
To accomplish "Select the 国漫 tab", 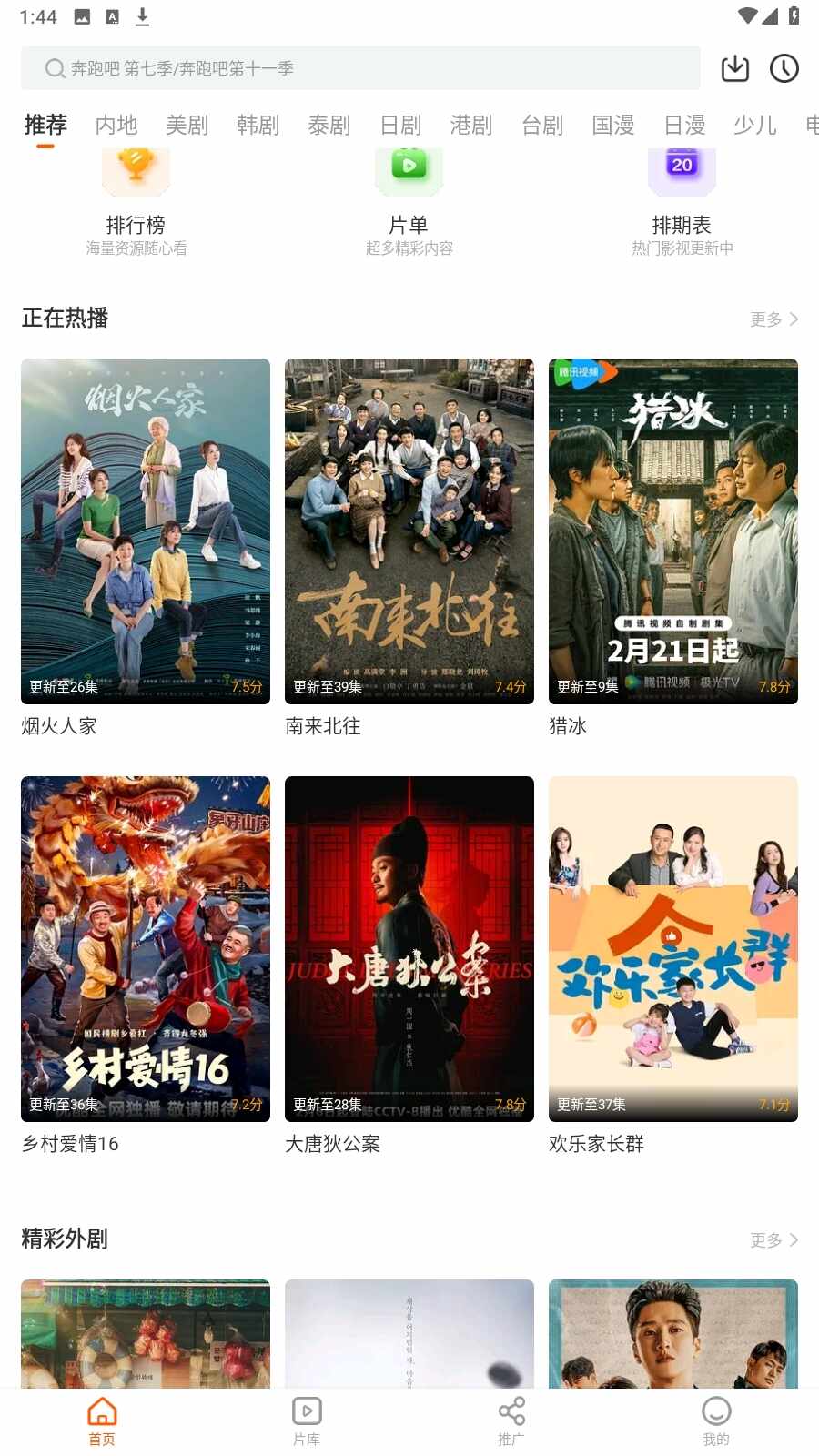I will (613, 125).
